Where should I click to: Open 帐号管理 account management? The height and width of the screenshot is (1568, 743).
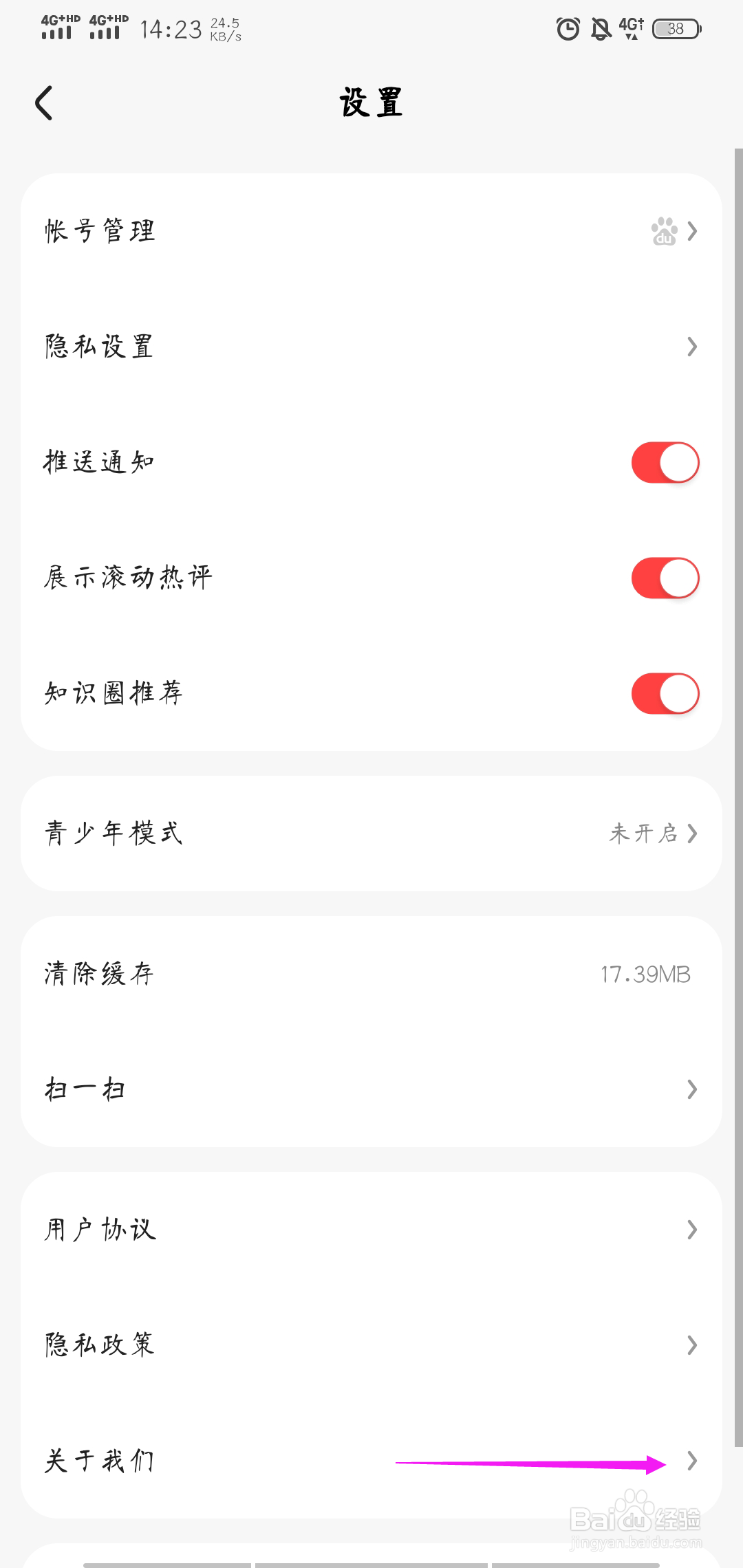click(371, 231)
